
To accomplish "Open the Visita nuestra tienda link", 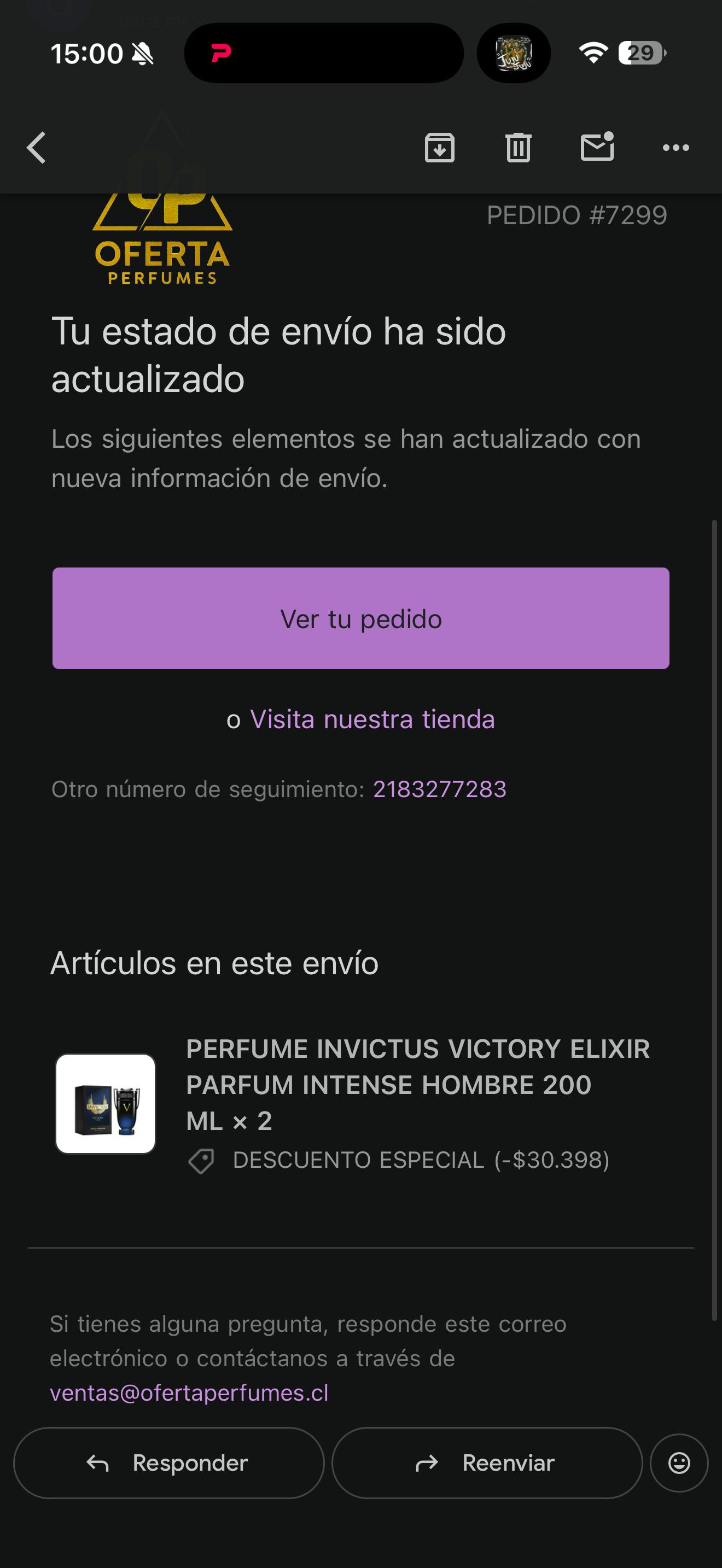I will (372, 719).
